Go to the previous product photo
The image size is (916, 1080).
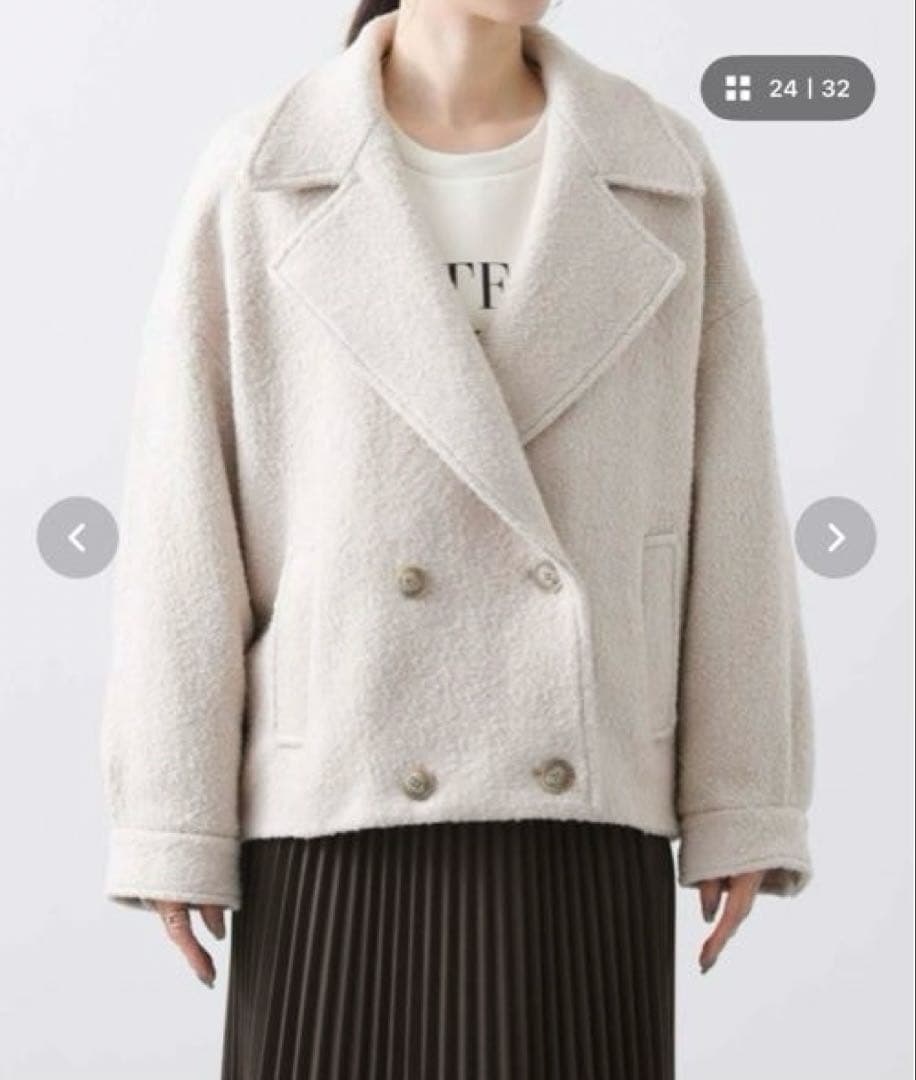click(77, 538)
